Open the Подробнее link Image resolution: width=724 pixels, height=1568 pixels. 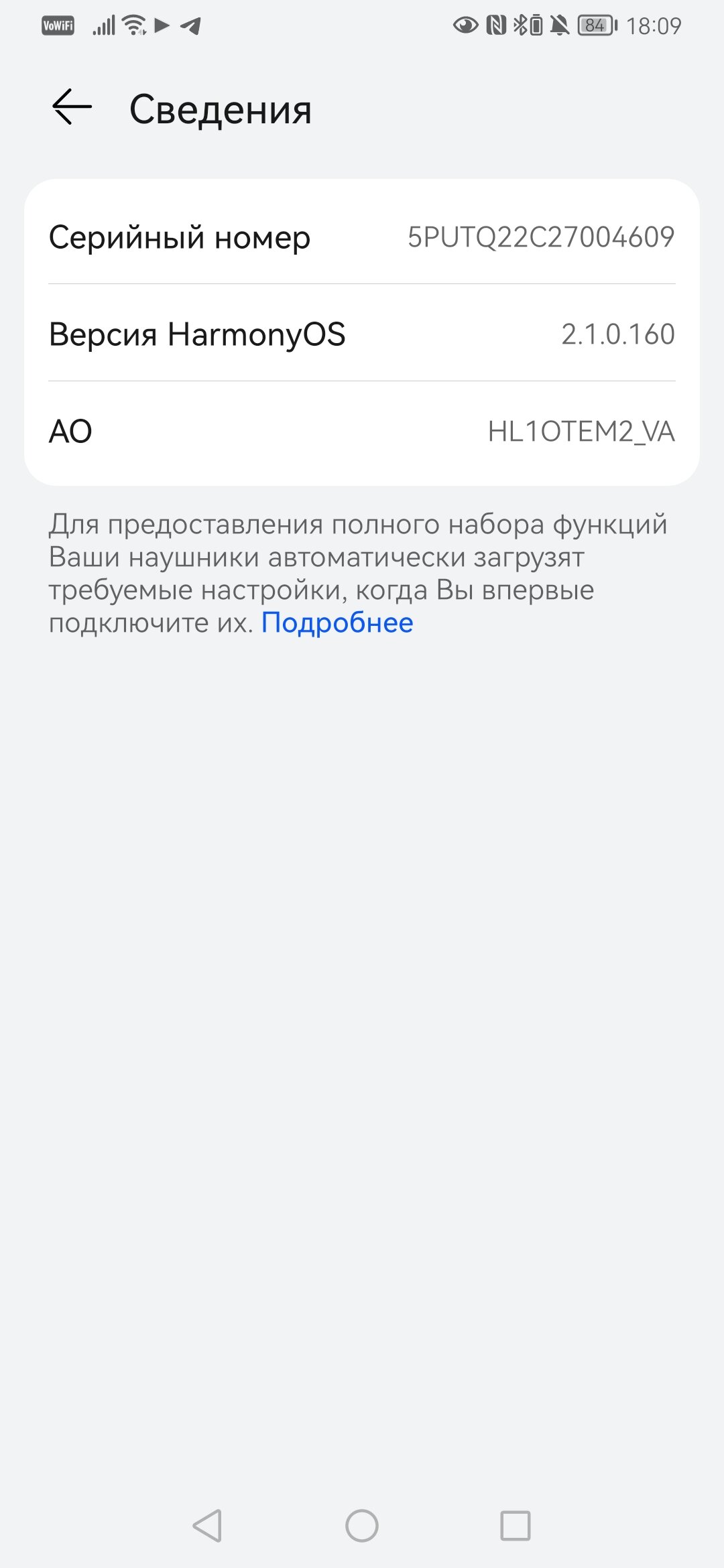[337, 623]
